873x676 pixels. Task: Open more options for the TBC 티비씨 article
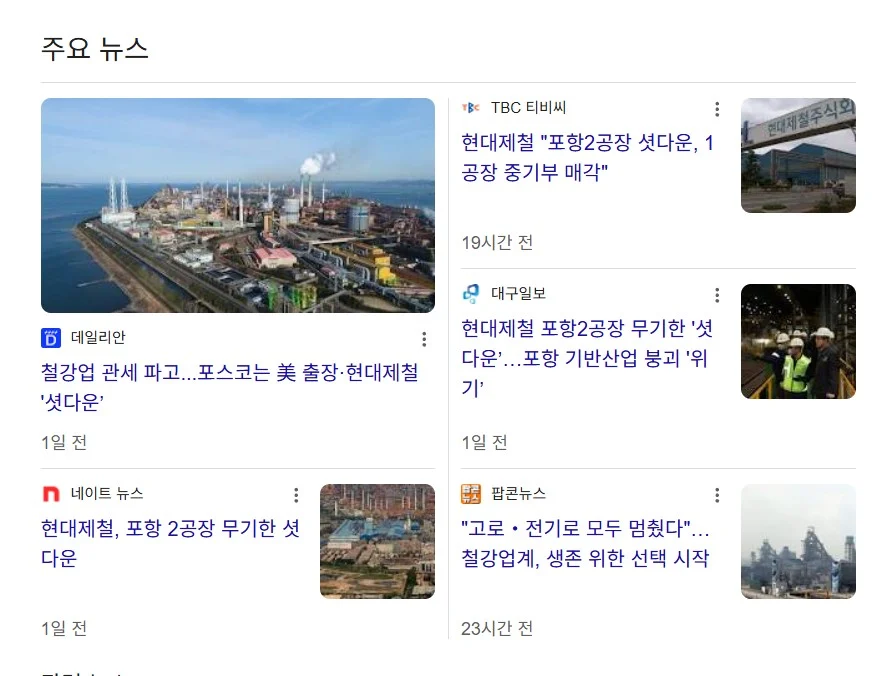(x=717, y=109)
